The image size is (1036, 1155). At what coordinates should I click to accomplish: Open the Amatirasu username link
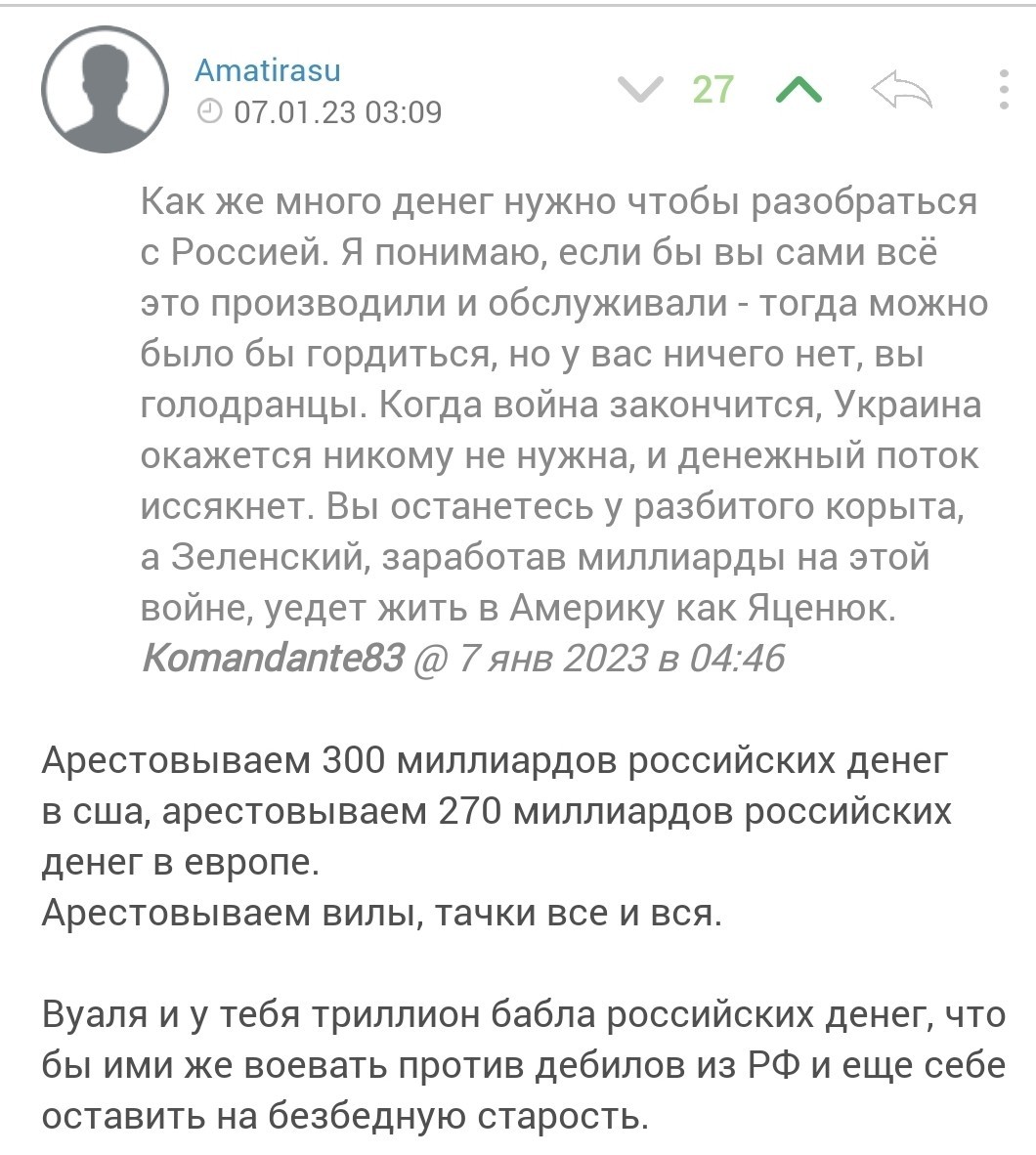click(x=268, y=70)
